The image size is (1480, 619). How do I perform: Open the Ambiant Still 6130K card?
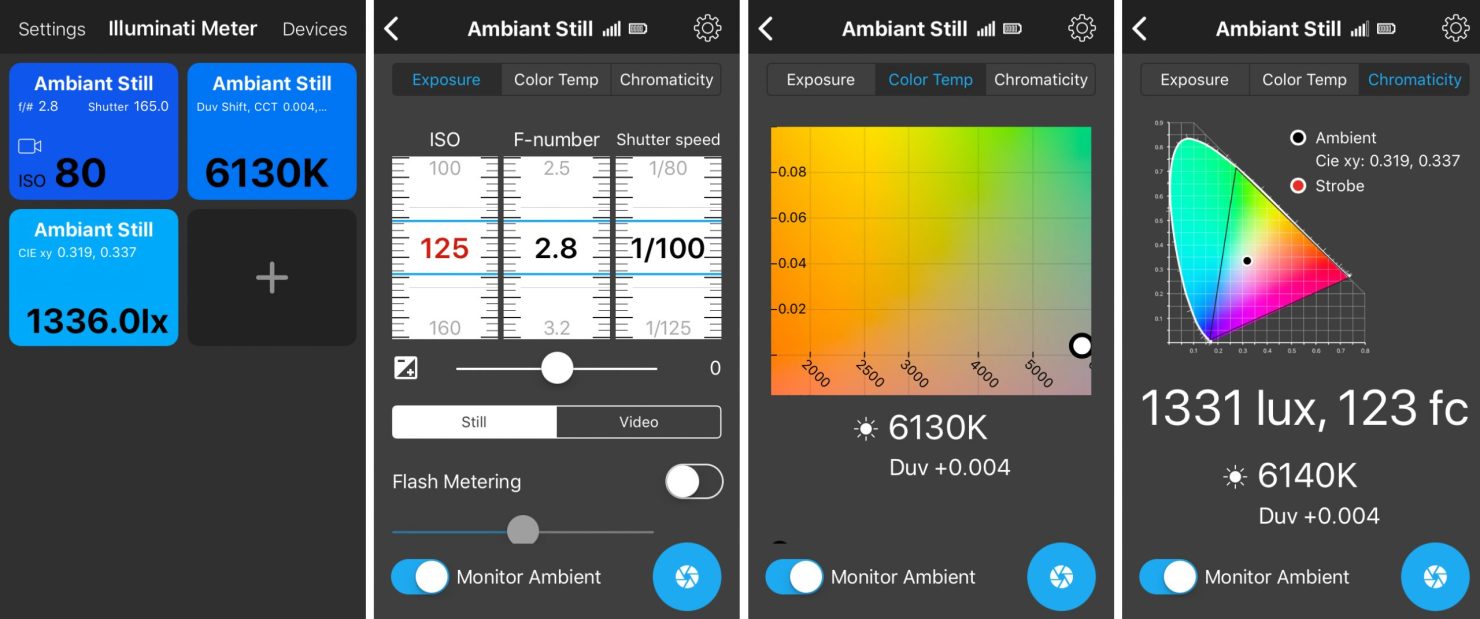pos(272,131)
